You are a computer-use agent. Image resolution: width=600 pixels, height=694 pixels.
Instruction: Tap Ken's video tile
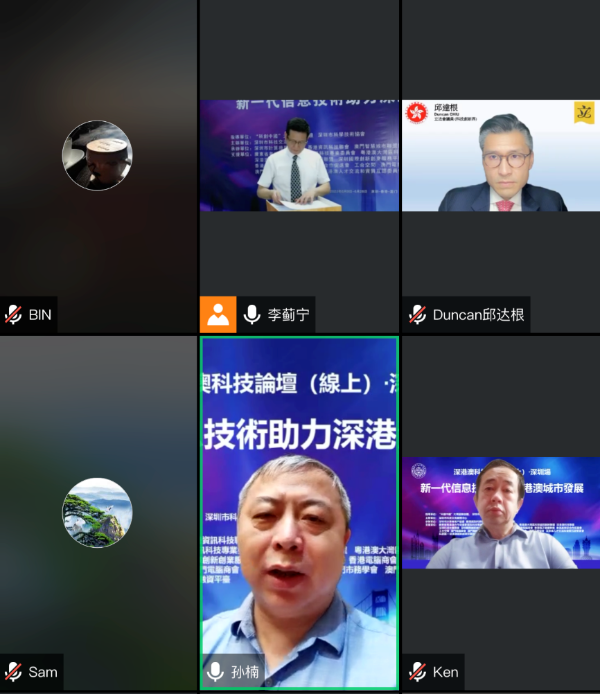pos(500,512)
